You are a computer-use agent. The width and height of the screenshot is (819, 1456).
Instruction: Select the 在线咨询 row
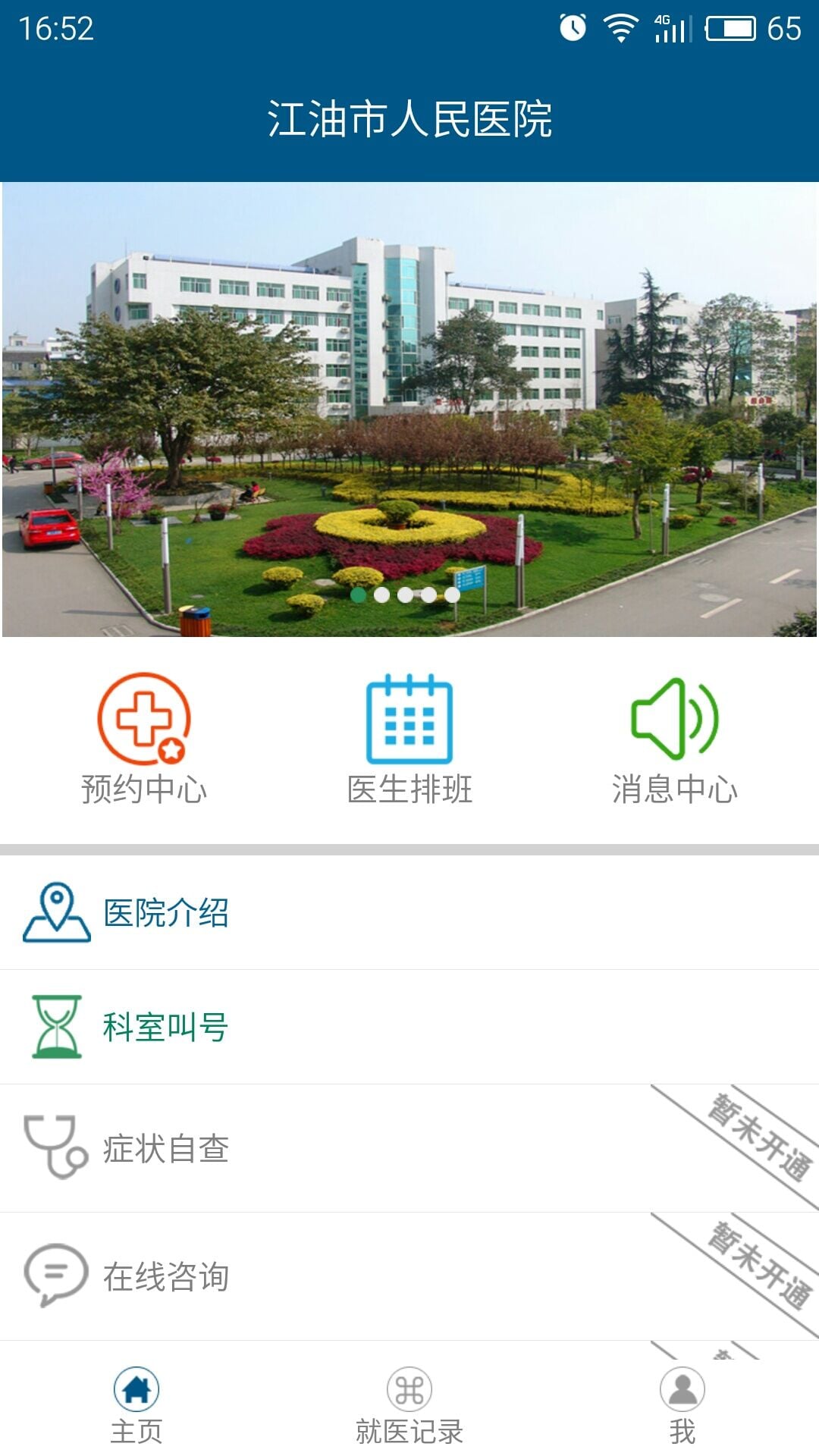409,1276
